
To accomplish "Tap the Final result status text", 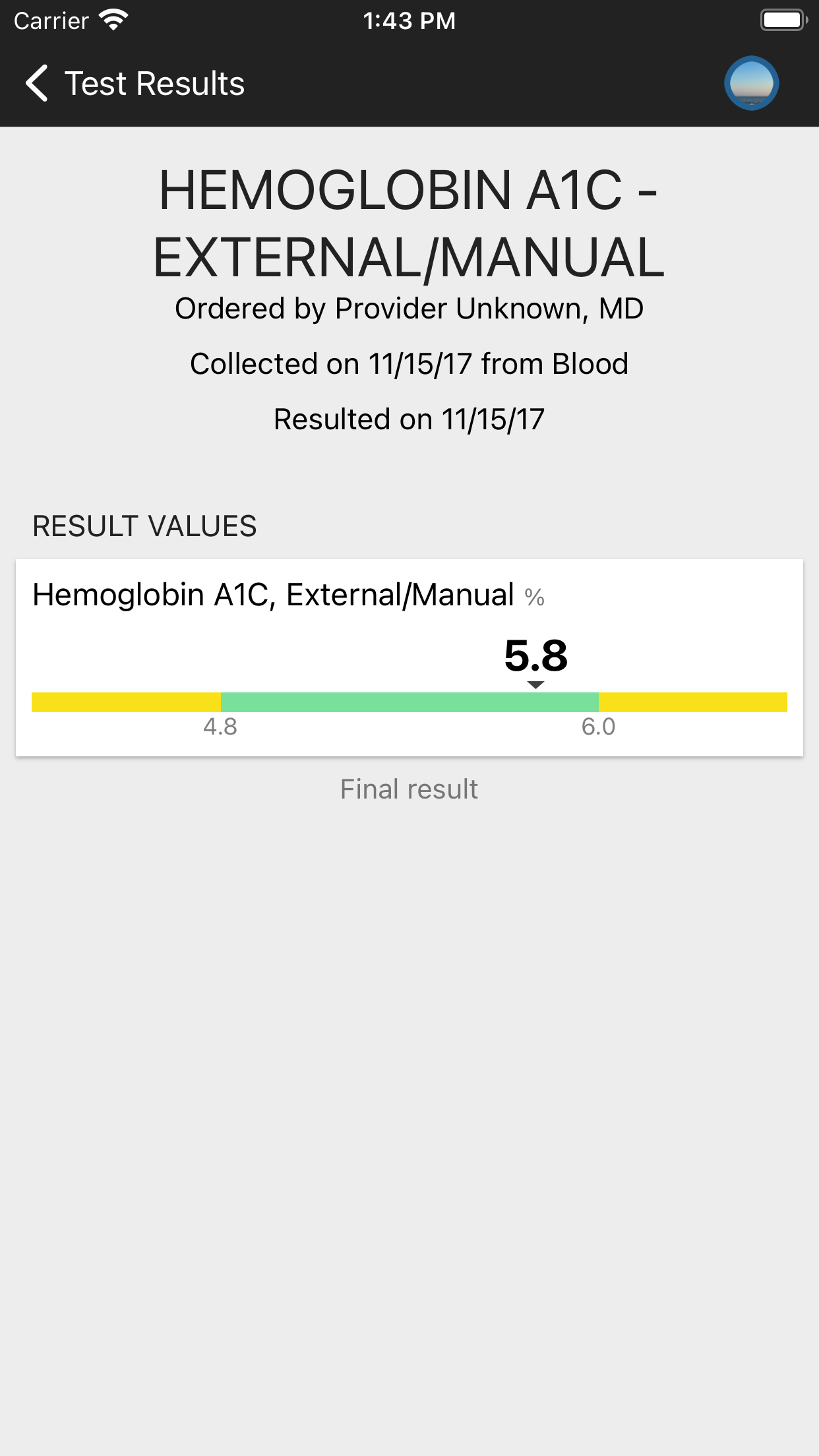I will pos(409,789).
